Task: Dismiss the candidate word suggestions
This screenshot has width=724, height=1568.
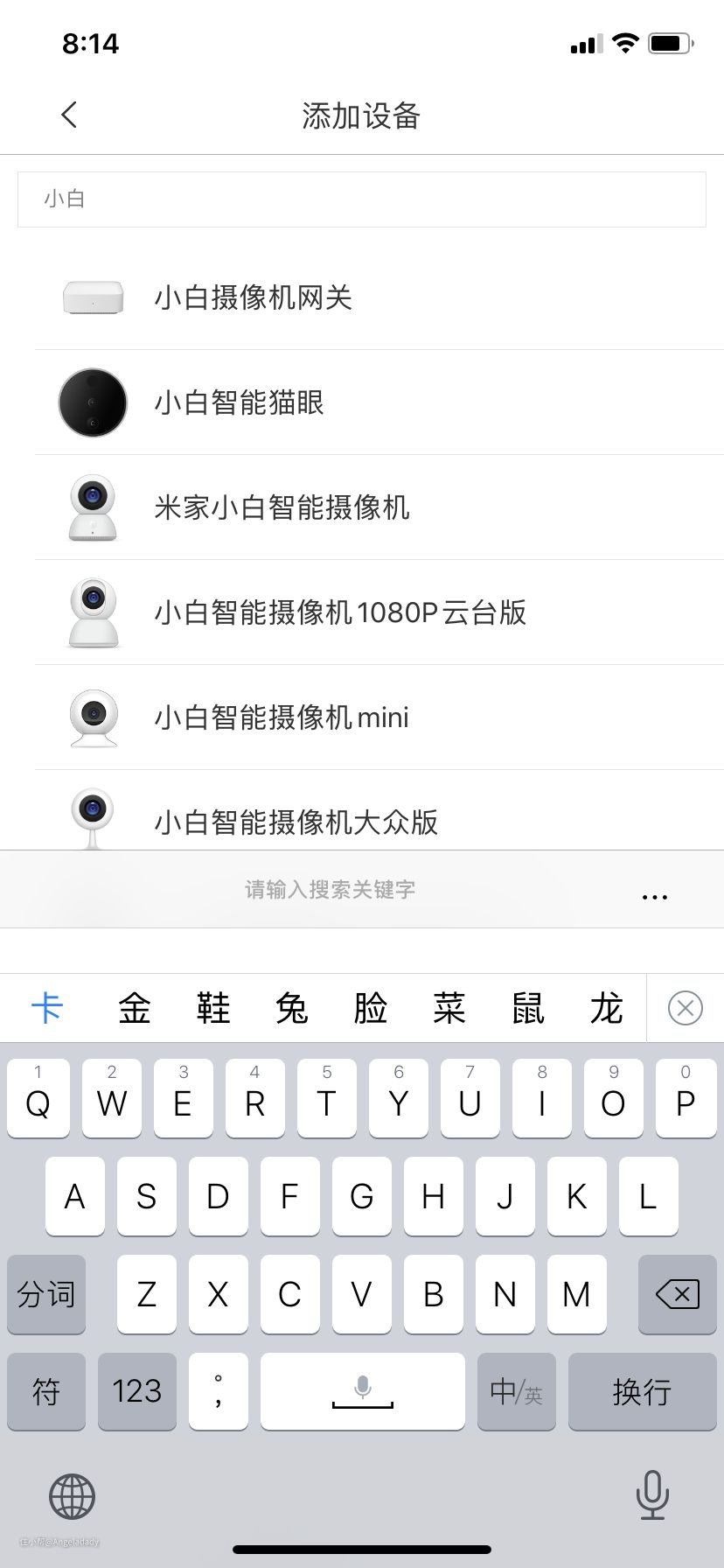Action: click(686, 1008)
